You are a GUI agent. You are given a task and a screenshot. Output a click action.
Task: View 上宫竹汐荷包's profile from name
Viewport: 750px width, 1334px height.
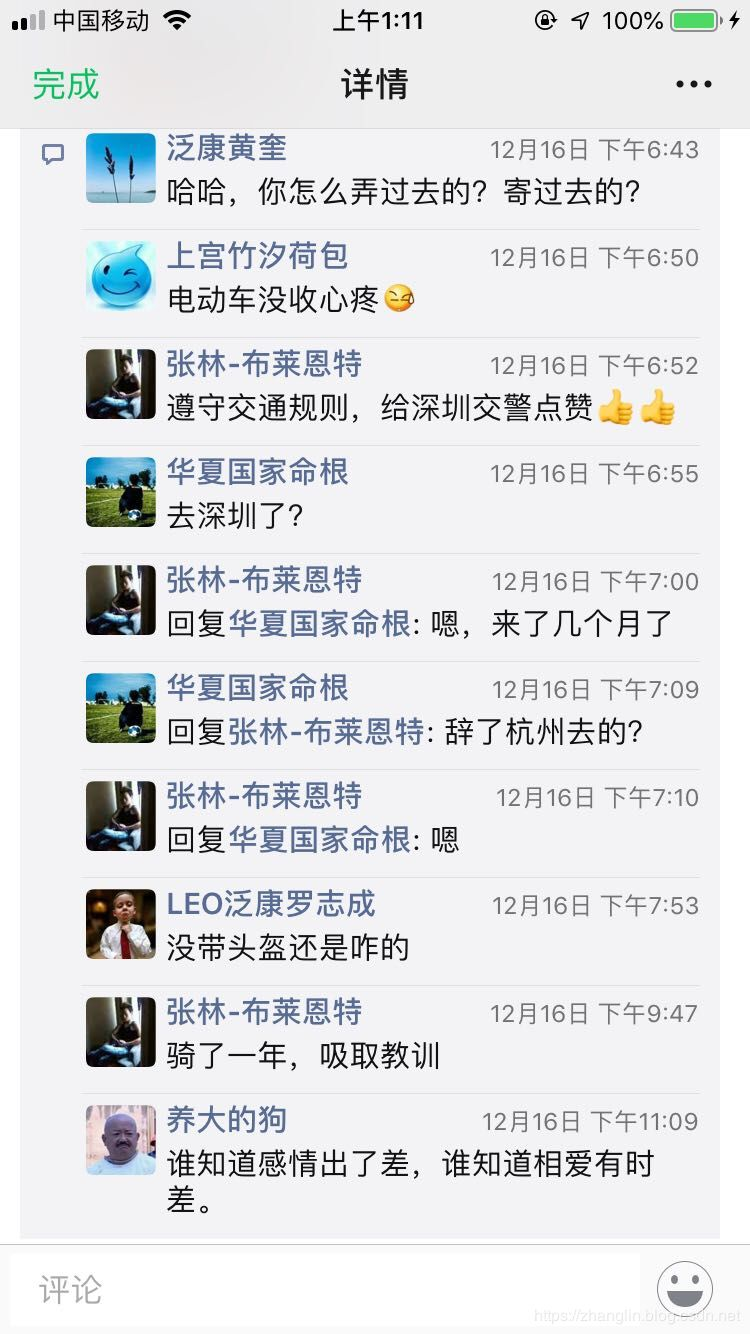[257, 256]
